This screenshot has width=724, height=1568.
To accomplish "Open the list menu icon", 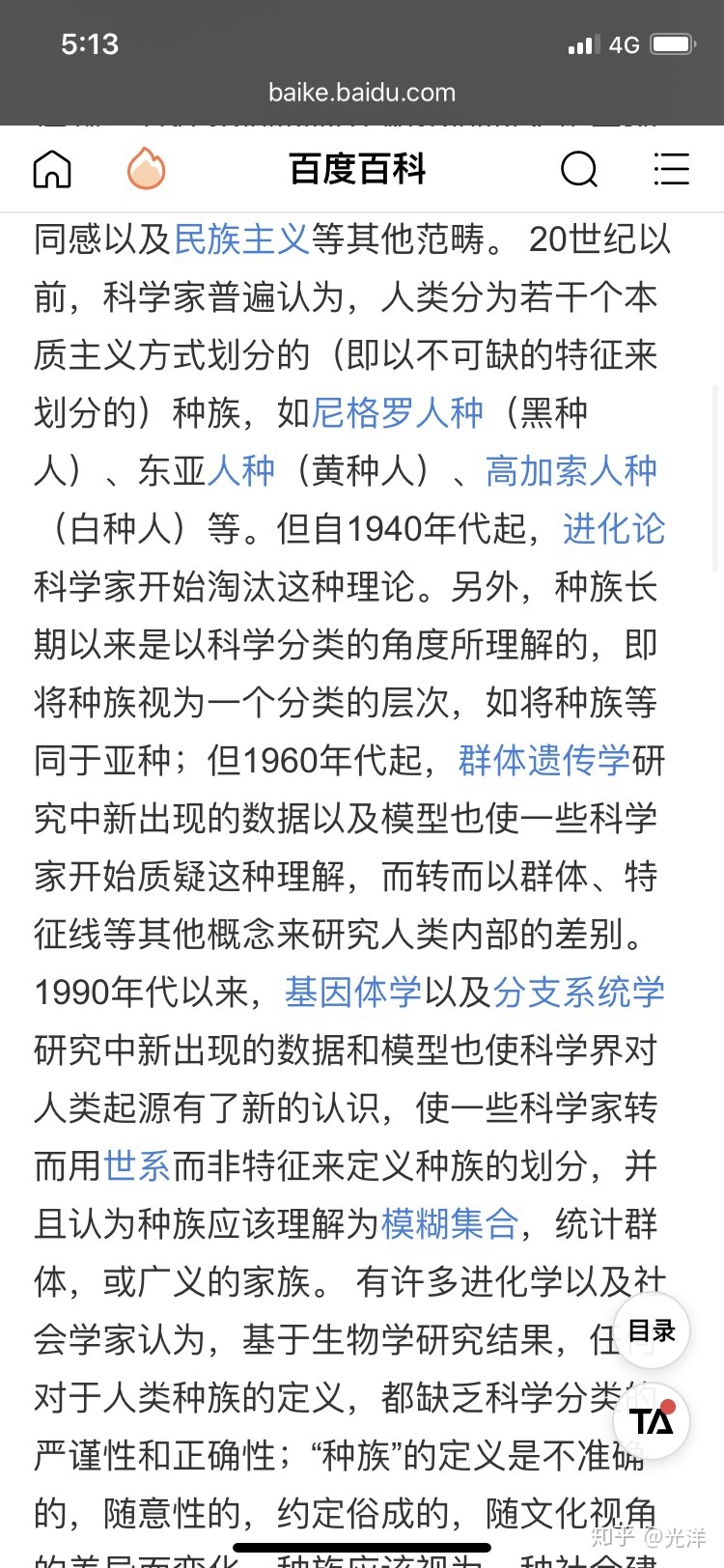I will (671, 169).
